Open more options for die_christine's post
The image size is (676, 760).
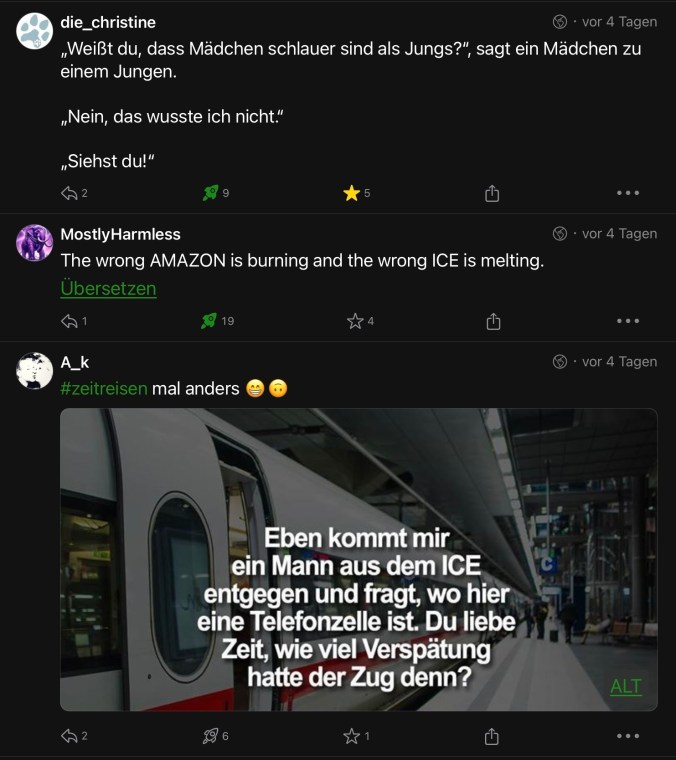(x=628, y=193)
